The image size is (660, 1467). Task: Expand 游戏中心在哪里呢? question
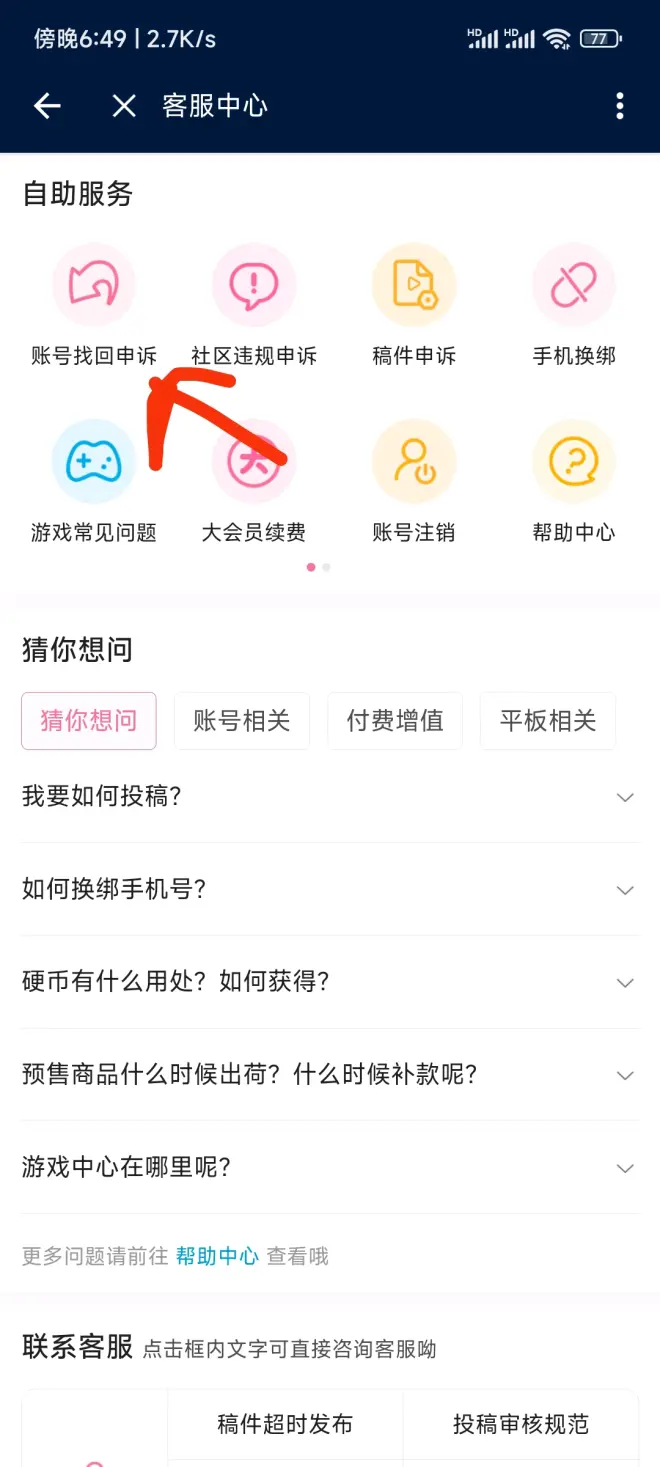(x=330, y=1167)
